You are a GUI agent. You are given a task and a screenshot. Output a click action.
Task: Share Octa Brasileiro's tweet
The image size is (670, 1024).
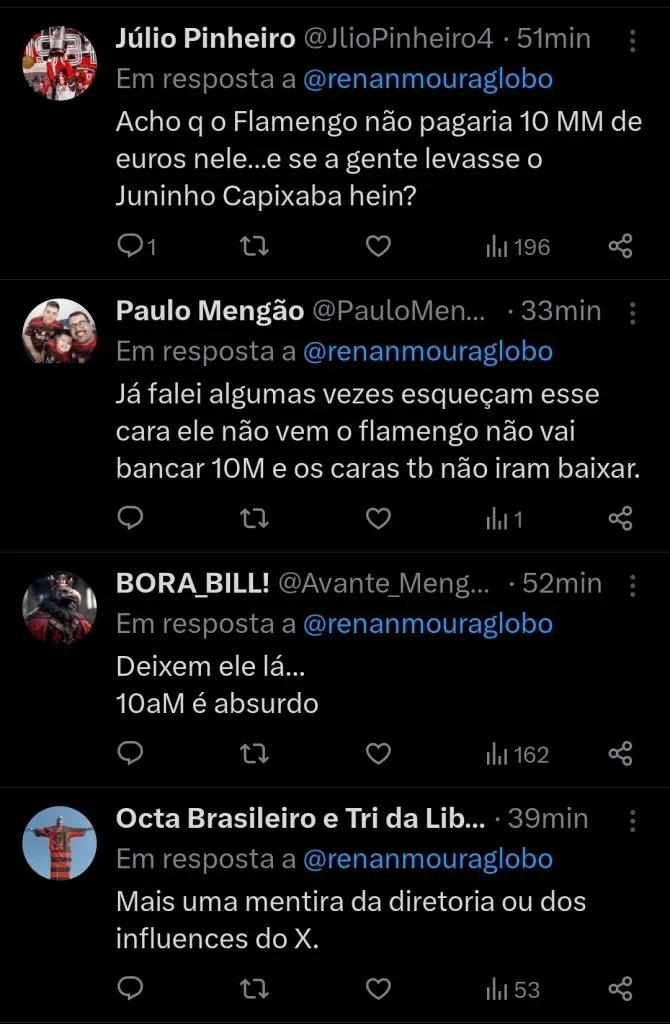click(x=620, y=989)
